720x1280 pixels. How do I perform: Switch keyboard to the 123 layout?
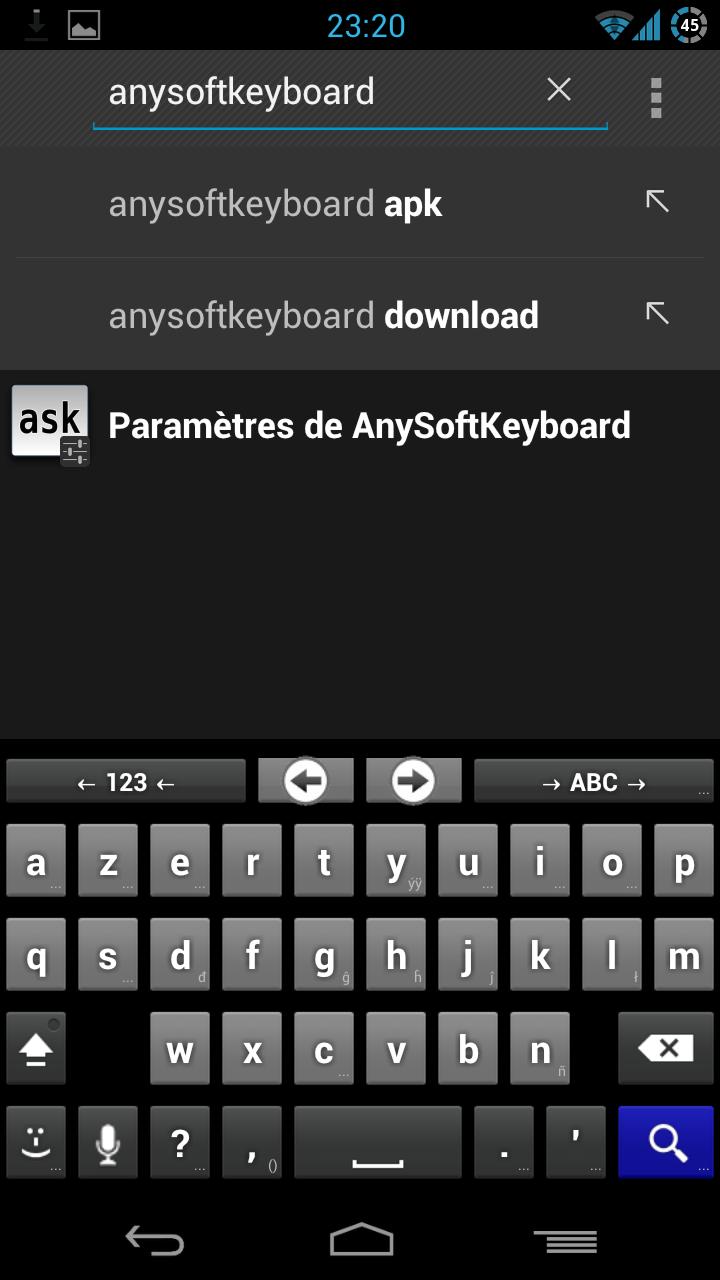click(126, 782)
